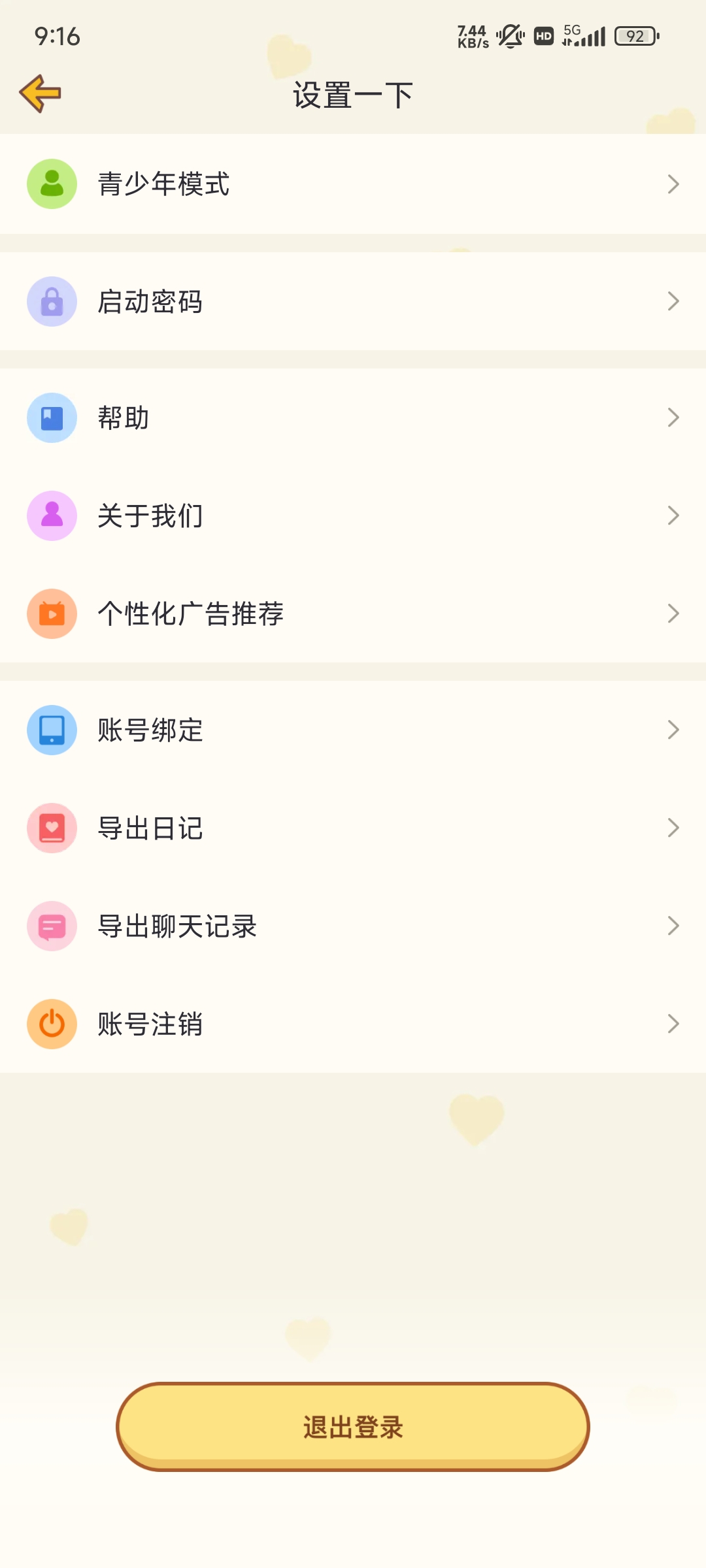Viewport: 706px width, 1568px height.
Task: Select 导出聊天记录
Action: [x=353, y=926]
